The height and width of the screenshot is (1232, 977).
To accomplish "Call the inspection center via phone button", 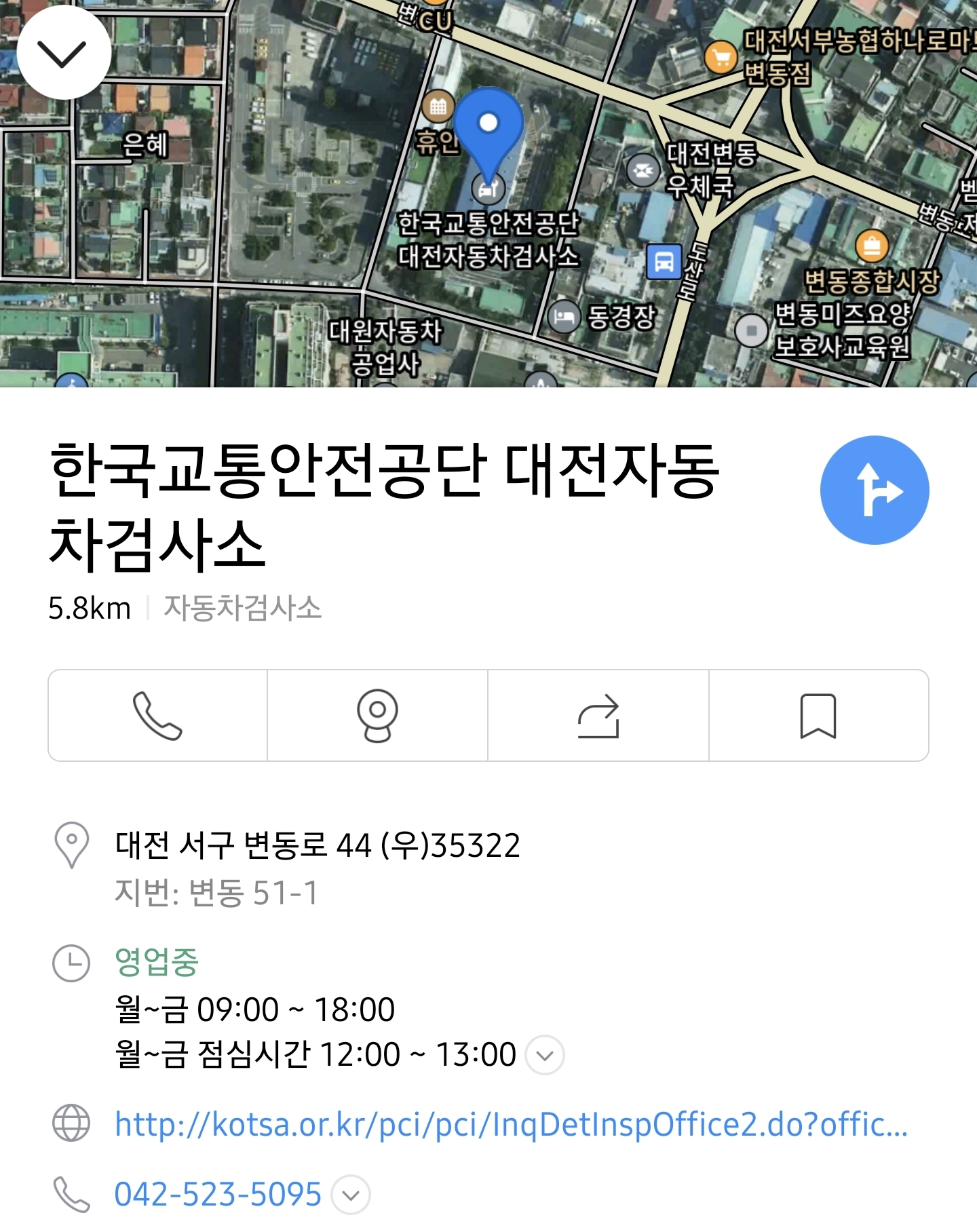I will click(x=157, y=715).
